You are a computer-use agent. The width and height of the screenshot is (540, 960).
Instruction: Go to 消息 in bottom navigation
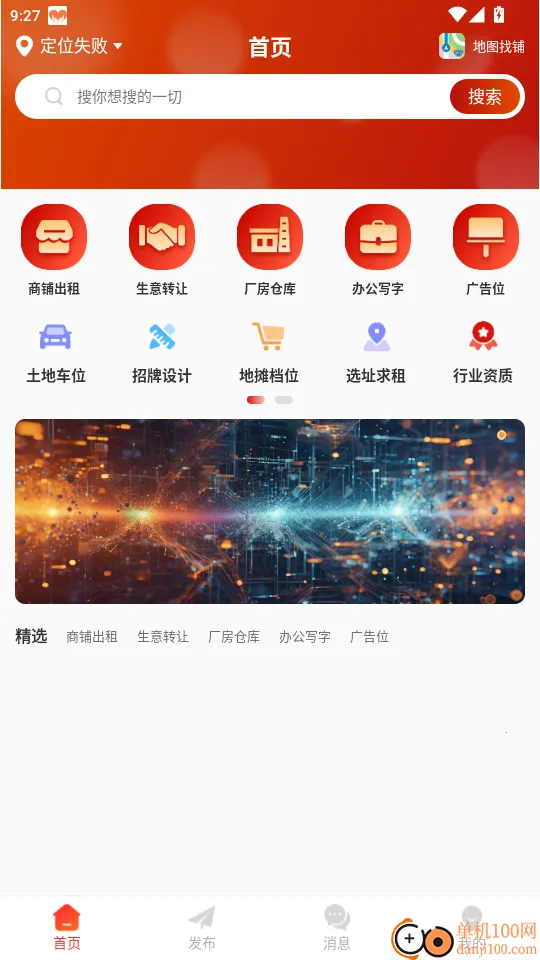[337, 928]
